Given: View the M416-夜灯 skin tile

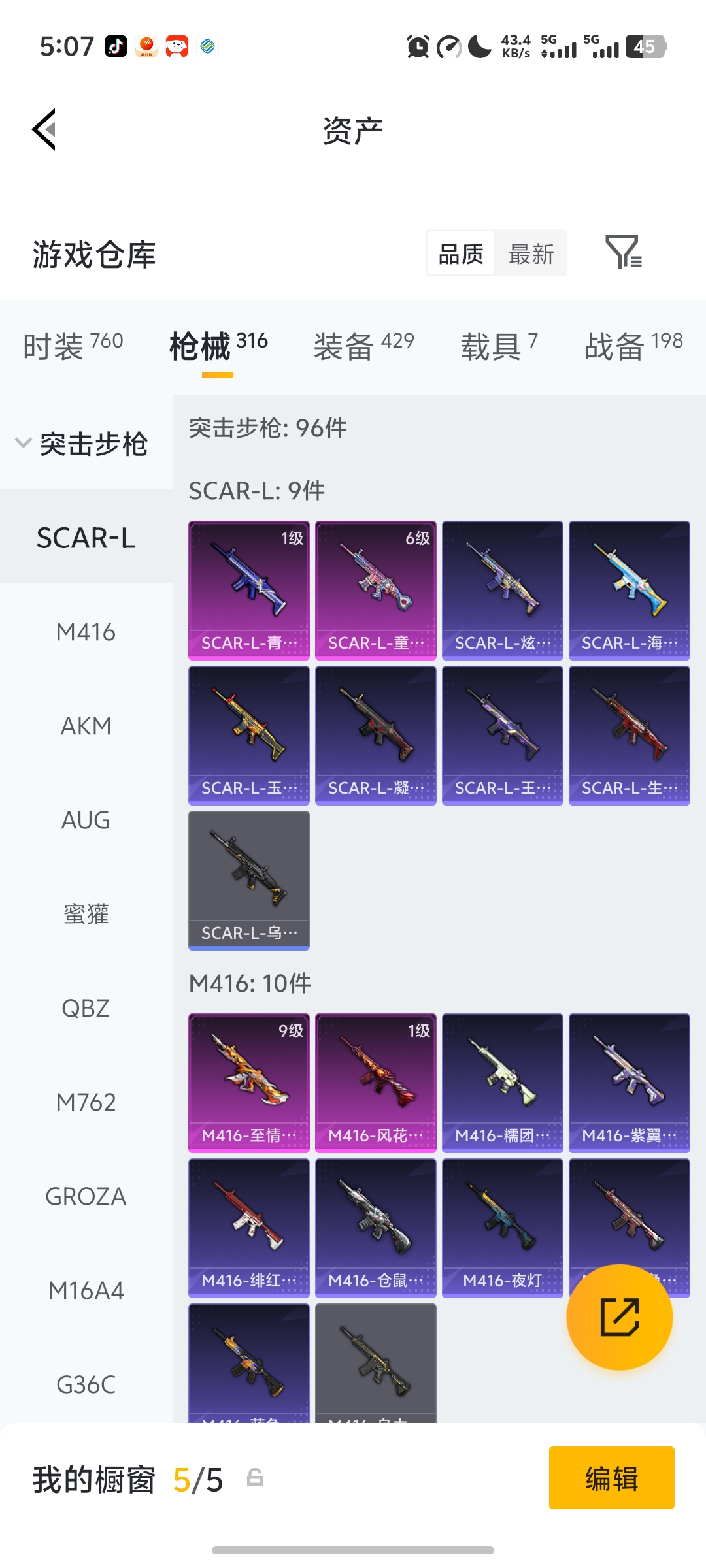Looking at the screenshot, I should (x=502, y=1228).
